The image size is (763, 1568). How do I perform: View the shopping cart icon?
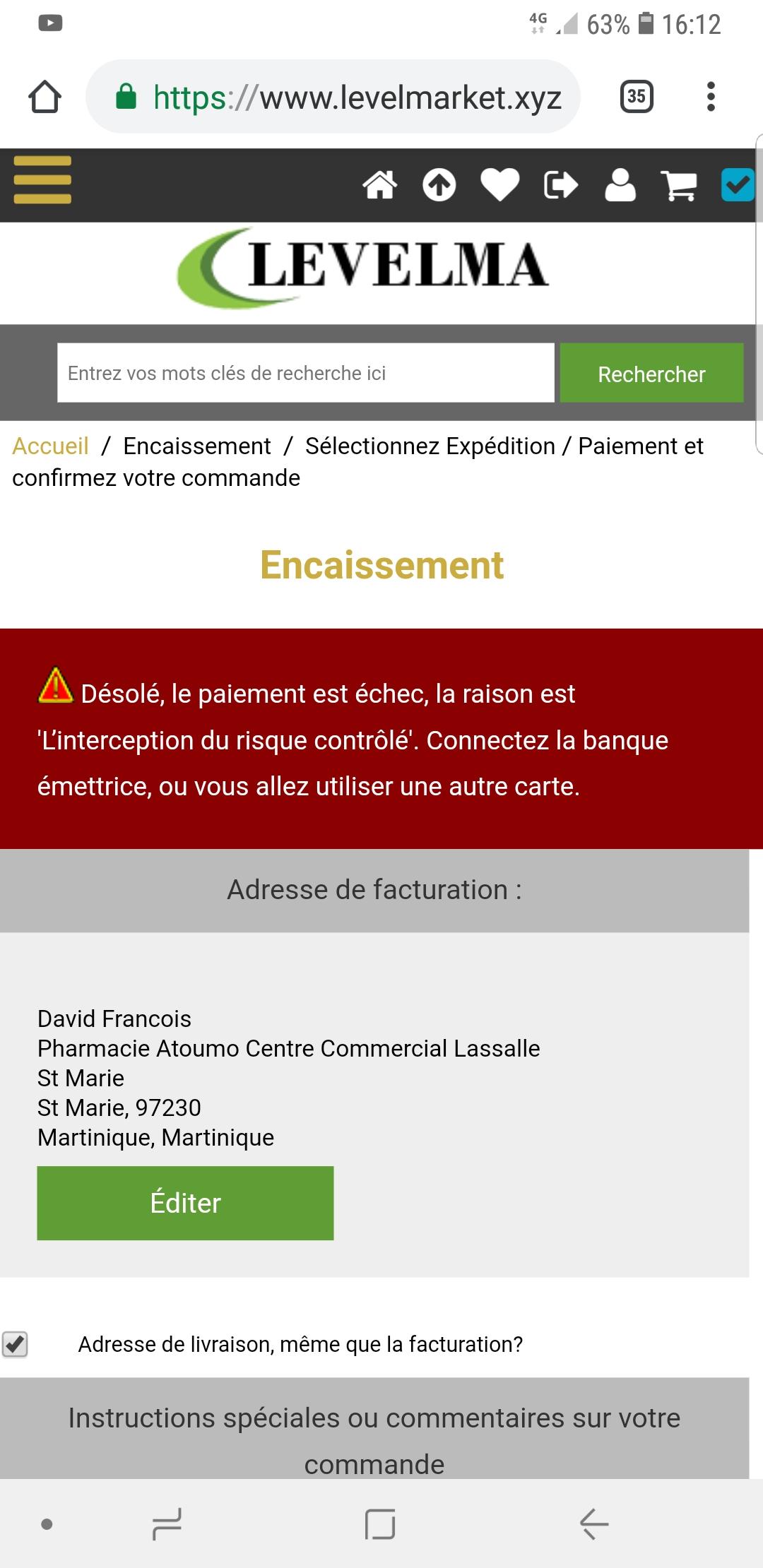679,186
